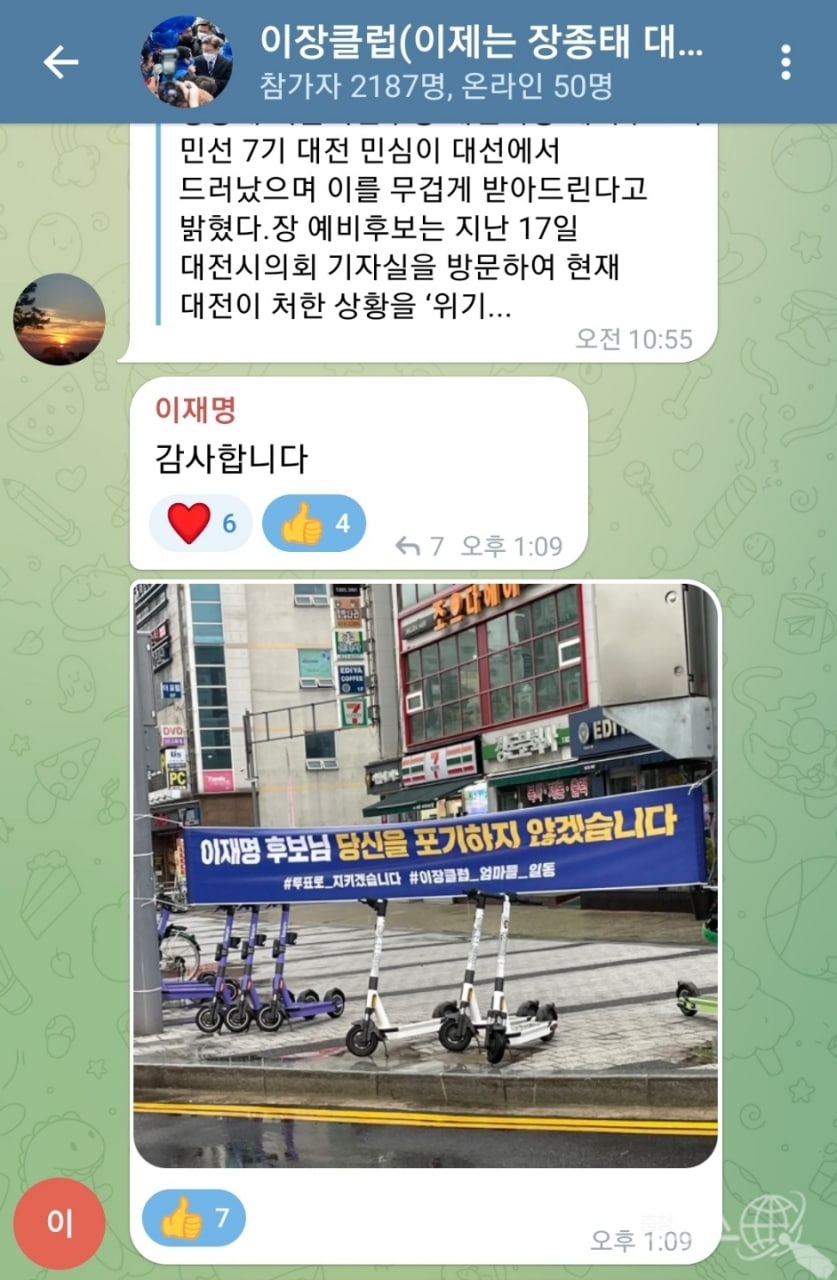The width and height of the screenshot is (837, 1280).
Task: Tap the thumbs-up reaction under the photo
Action: tap(194, 1218)
